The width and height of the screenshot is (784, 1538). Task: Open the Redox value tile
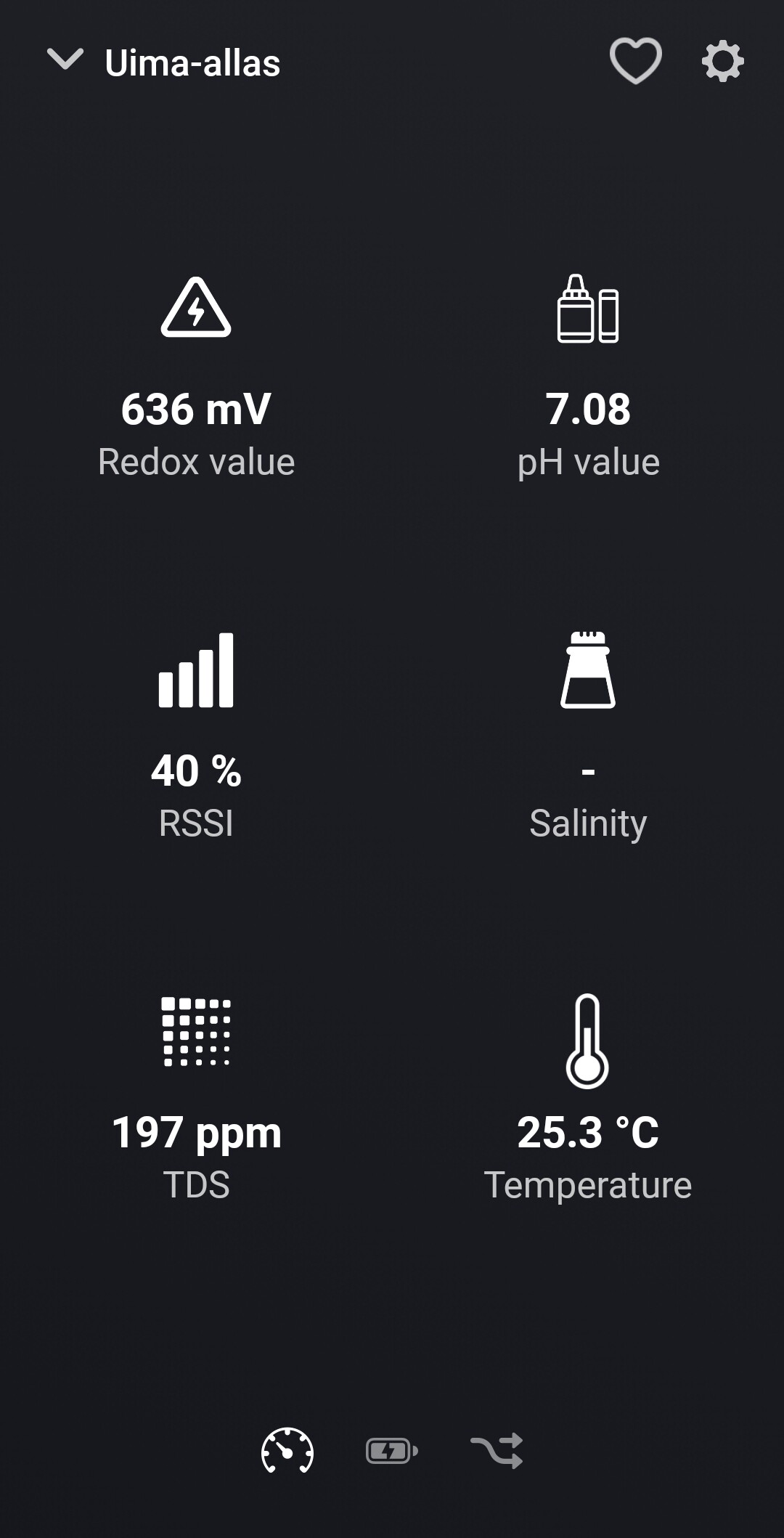pyautogui.click(x=196, y=378)
